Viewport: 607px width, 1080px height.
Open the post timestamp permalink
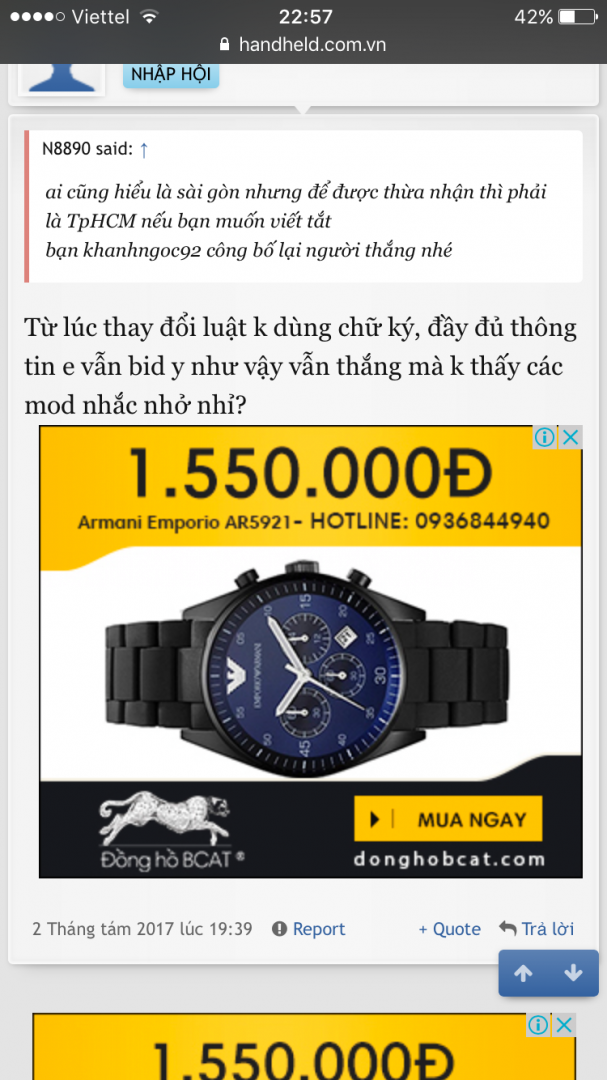tap(142, 929)
